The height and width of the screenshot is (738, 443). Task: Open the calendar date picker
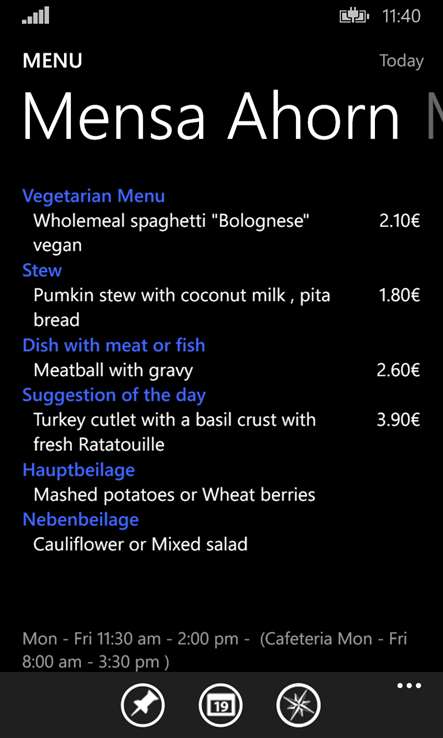pyautogui.click(x=221, y=706)
